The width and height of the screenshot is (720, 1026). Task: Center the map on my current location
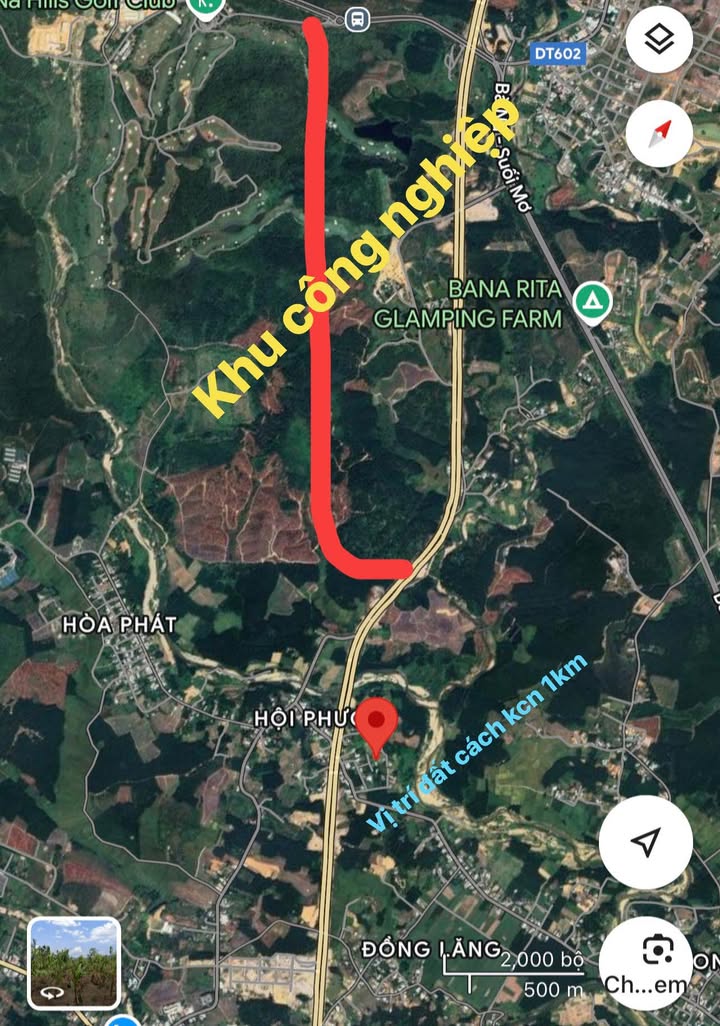[646, 842]
